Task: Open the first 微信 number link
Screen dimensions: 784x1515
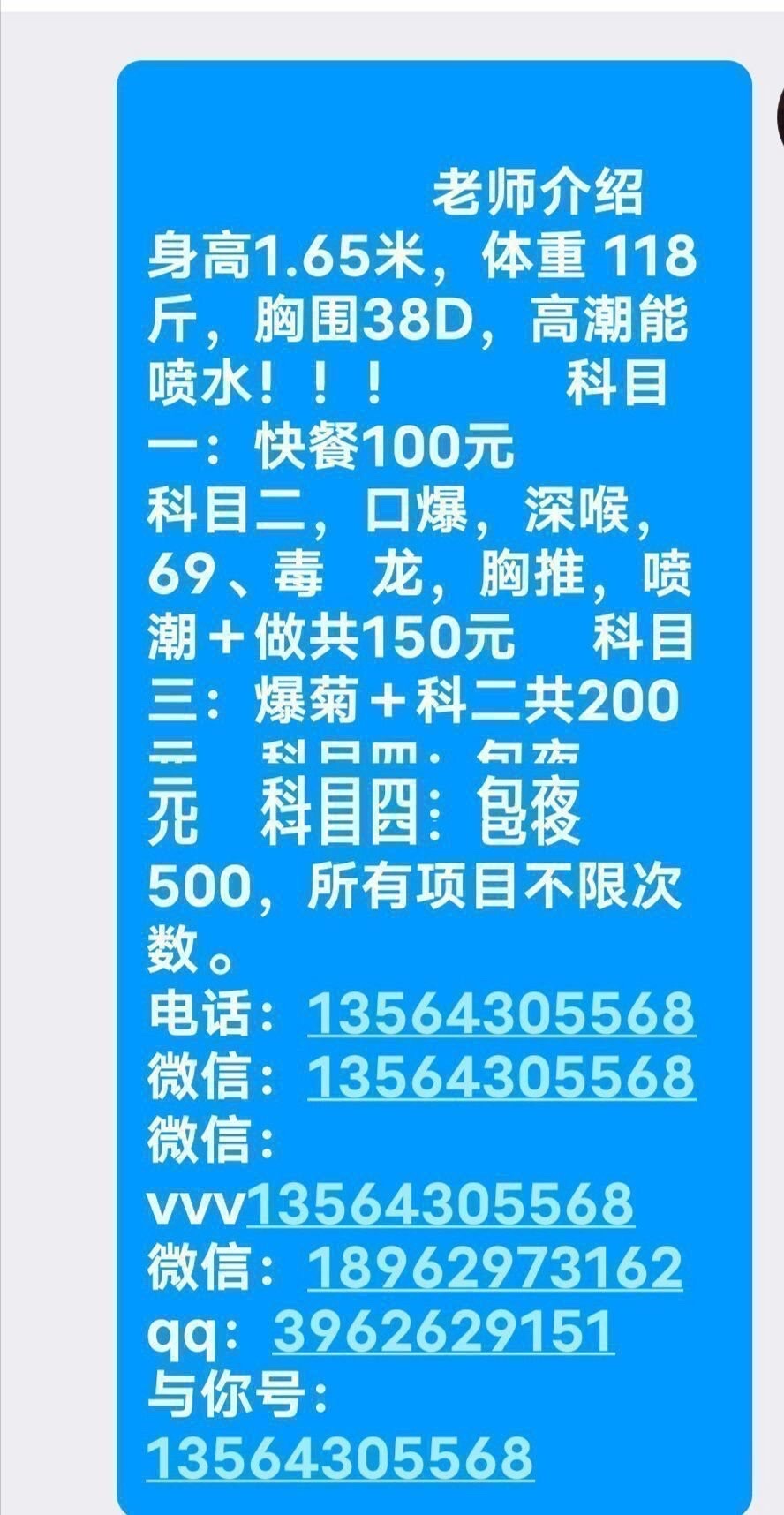Action: click(501, 1077)
